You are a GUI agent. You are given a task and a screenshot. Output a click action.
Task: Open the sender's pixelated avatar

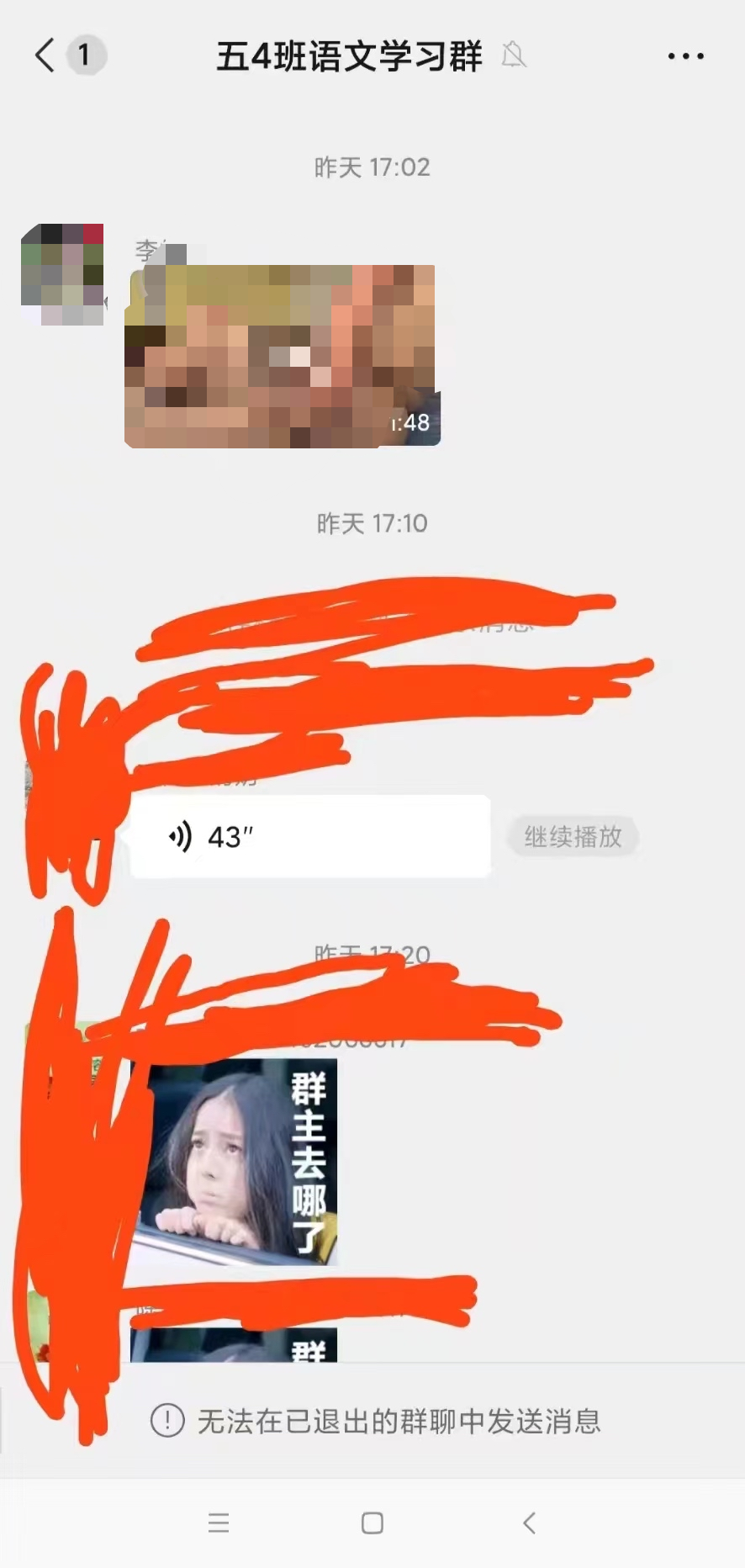62,274
